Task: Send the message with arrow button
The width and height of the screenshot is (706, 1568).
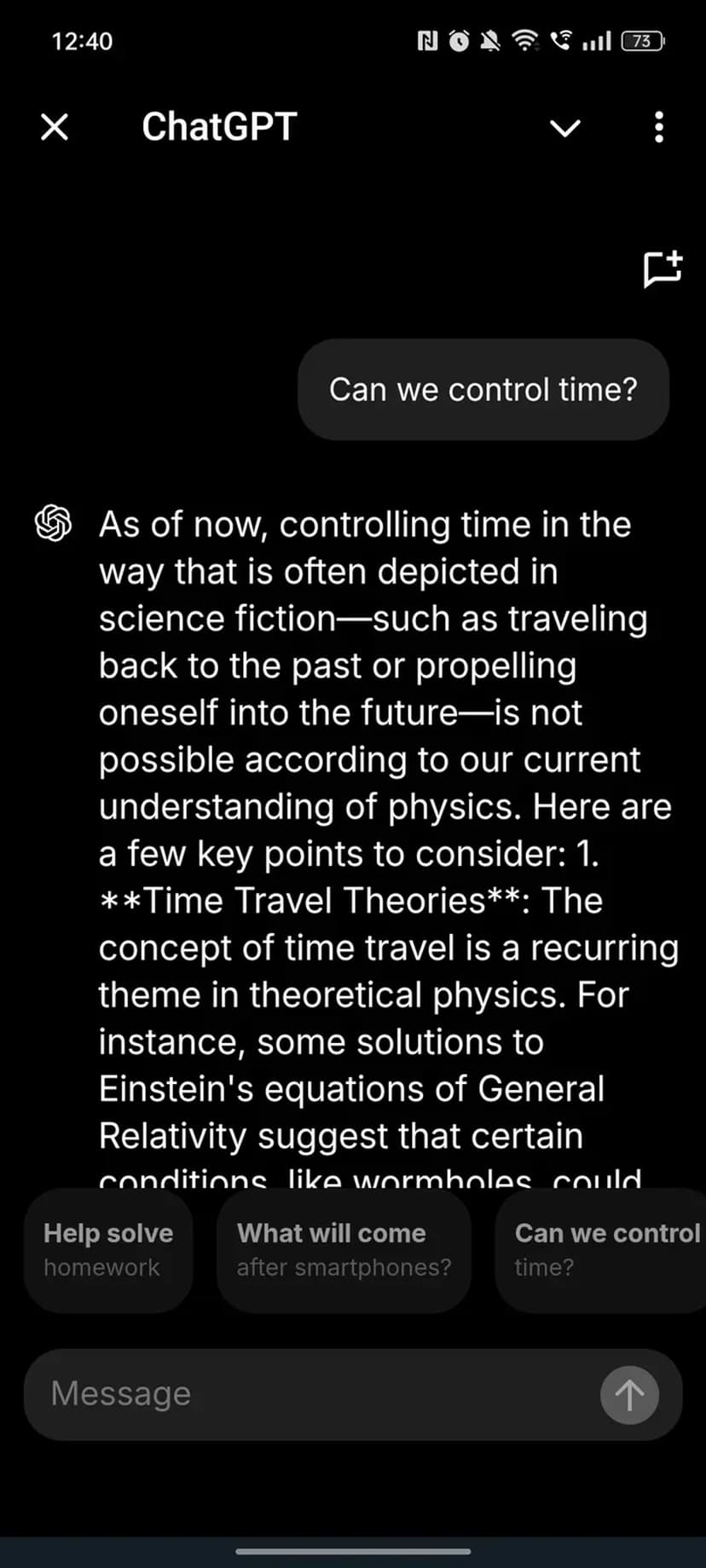Action: pyautogui.click(x=629, y=1395)
